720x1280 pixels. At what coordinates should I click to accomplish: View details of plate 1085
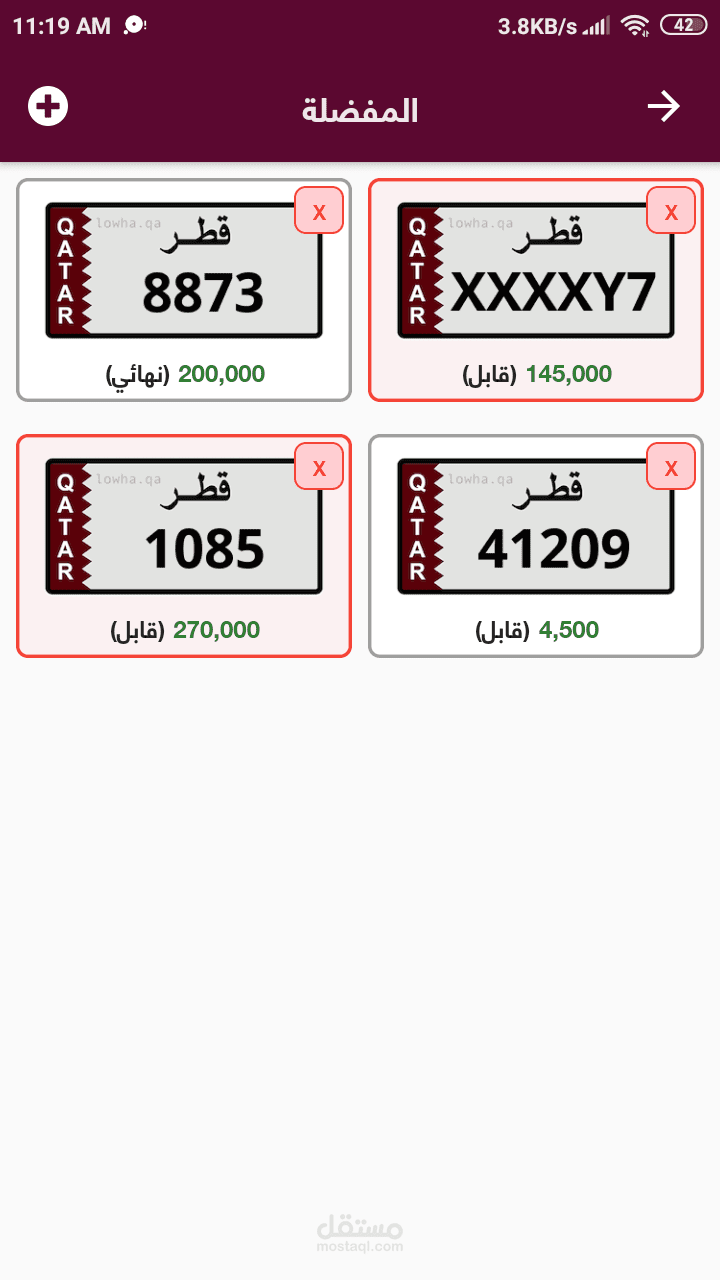184,546
